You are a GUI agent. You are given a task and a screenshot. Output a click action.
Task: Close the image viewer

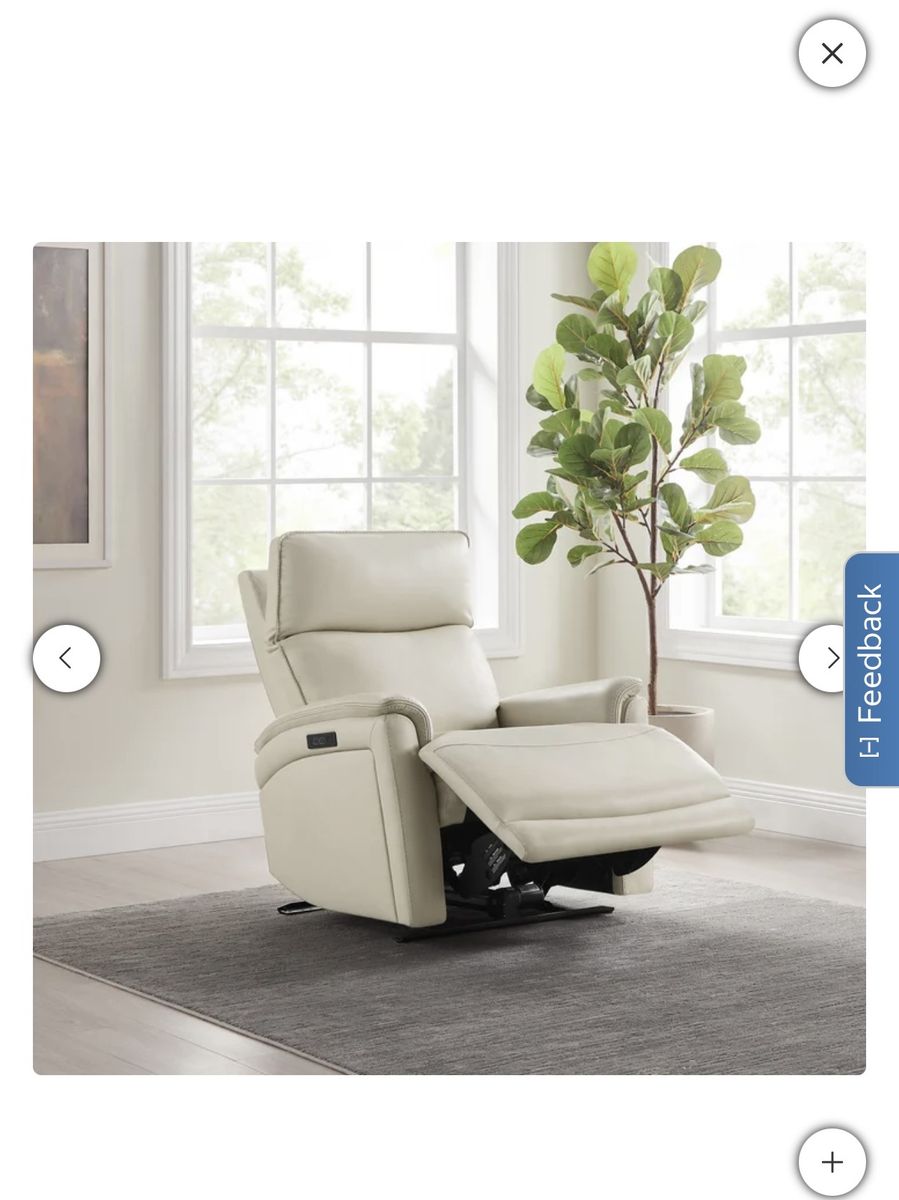click(x=831, y=54)
